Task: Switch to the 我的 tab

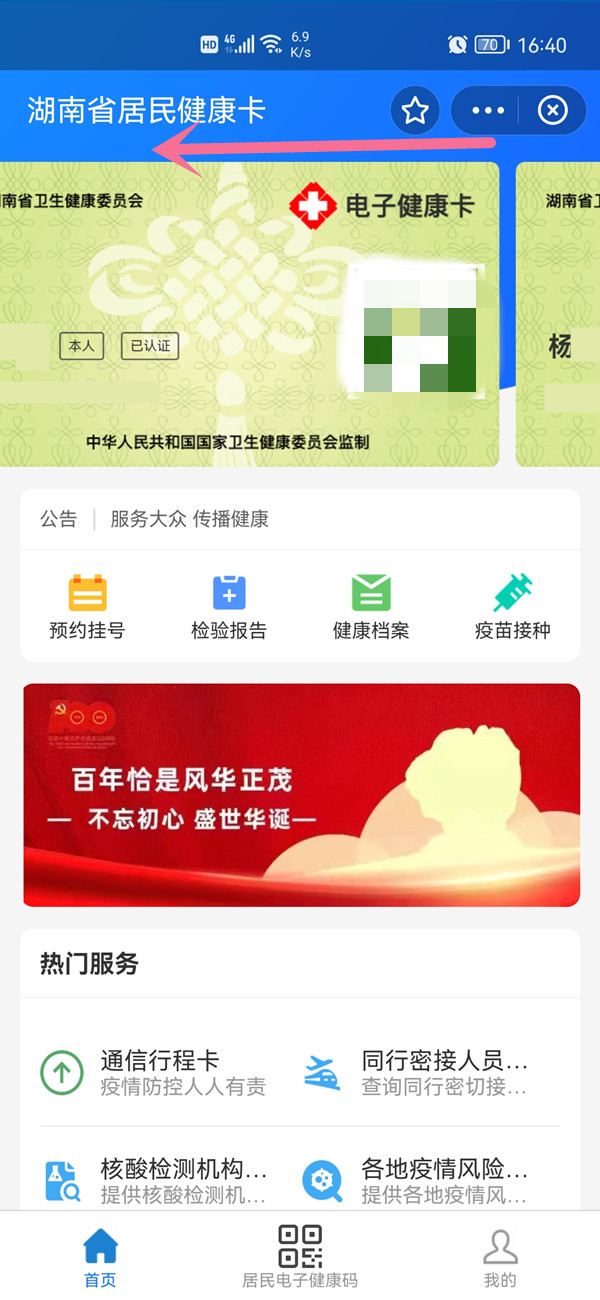Action: pyautogui.click(x=500, y=1256)
